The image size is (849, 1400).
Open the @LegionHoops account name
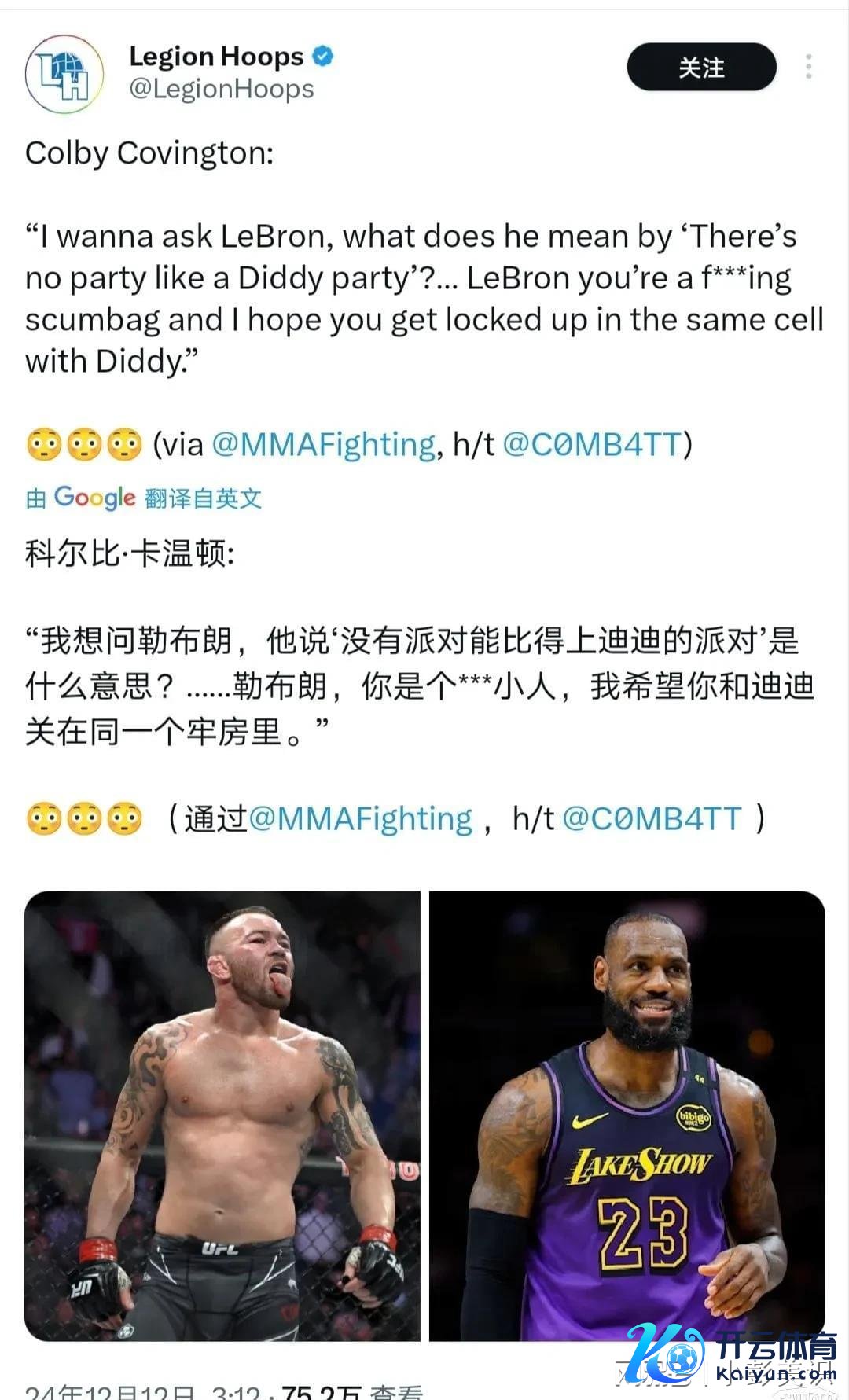[x=221, y=90]
